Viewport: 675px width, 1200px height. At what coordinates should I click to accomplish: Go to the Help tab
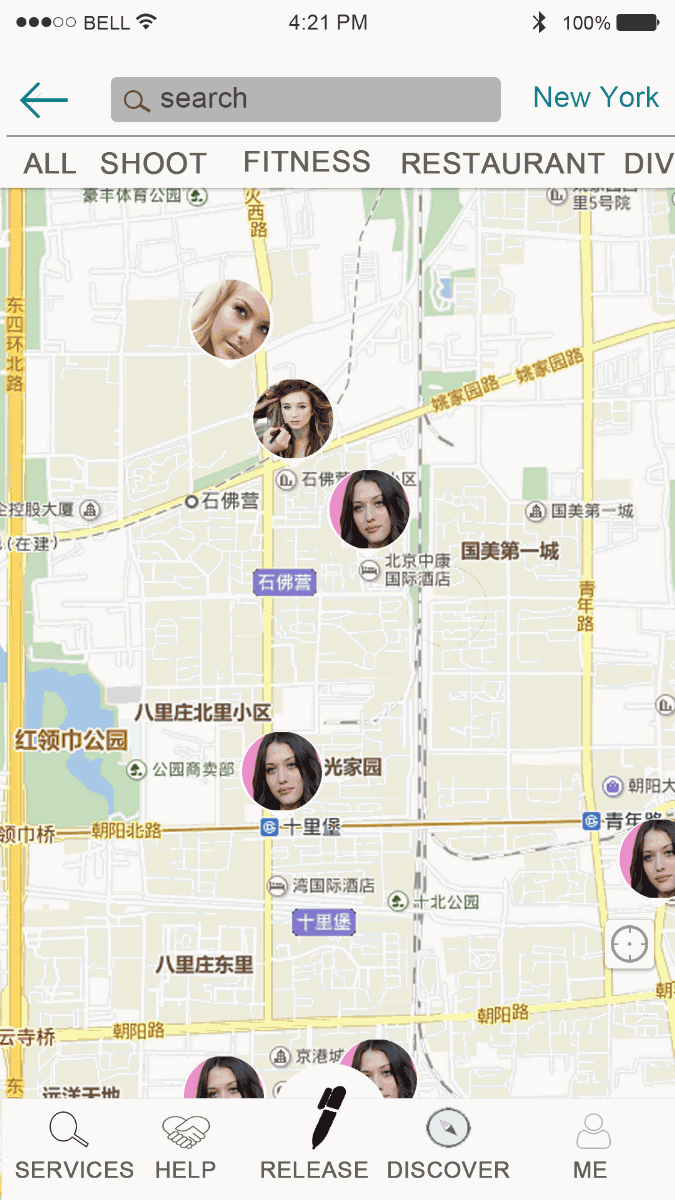point(185,1146)
